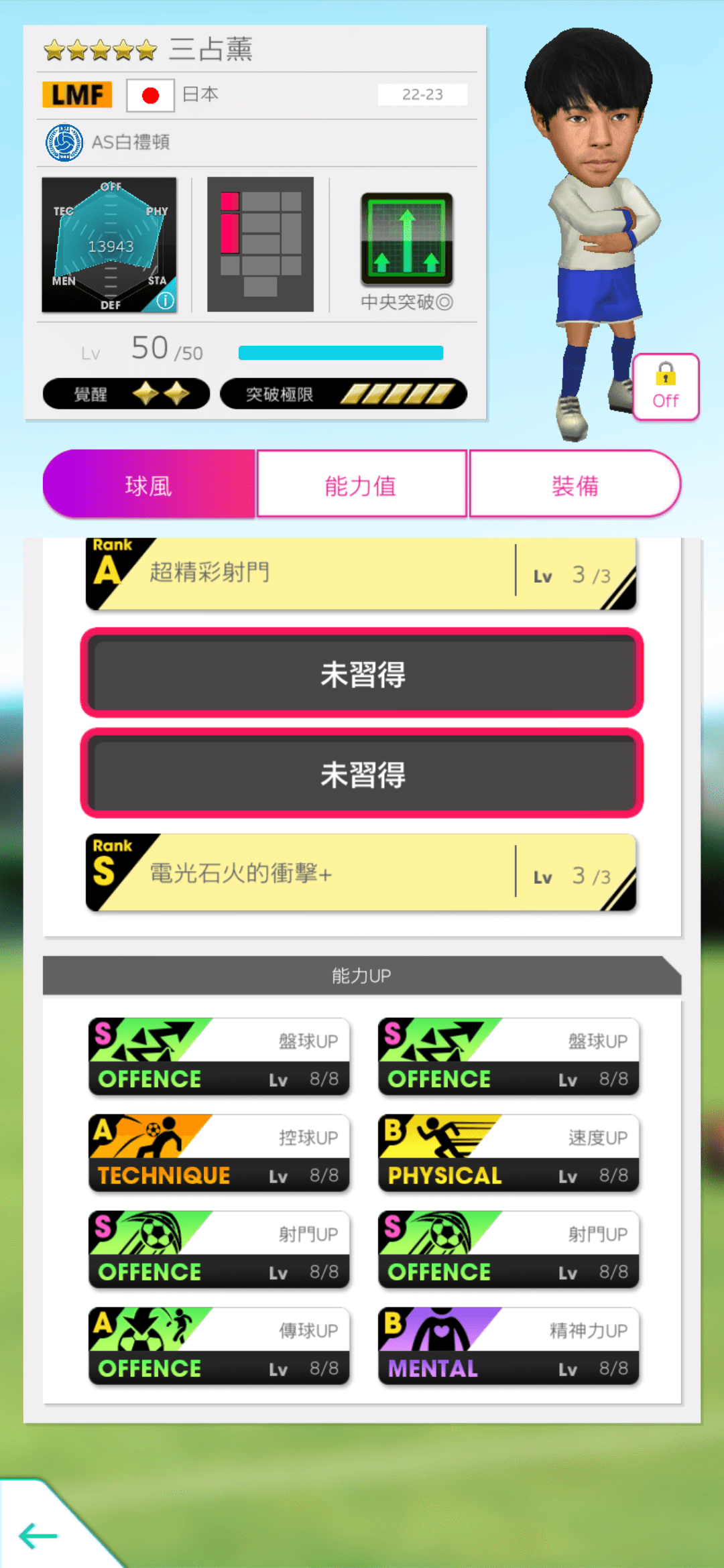Open the 控球UP technique card

pyautogui.click(x=219, y=1154)
